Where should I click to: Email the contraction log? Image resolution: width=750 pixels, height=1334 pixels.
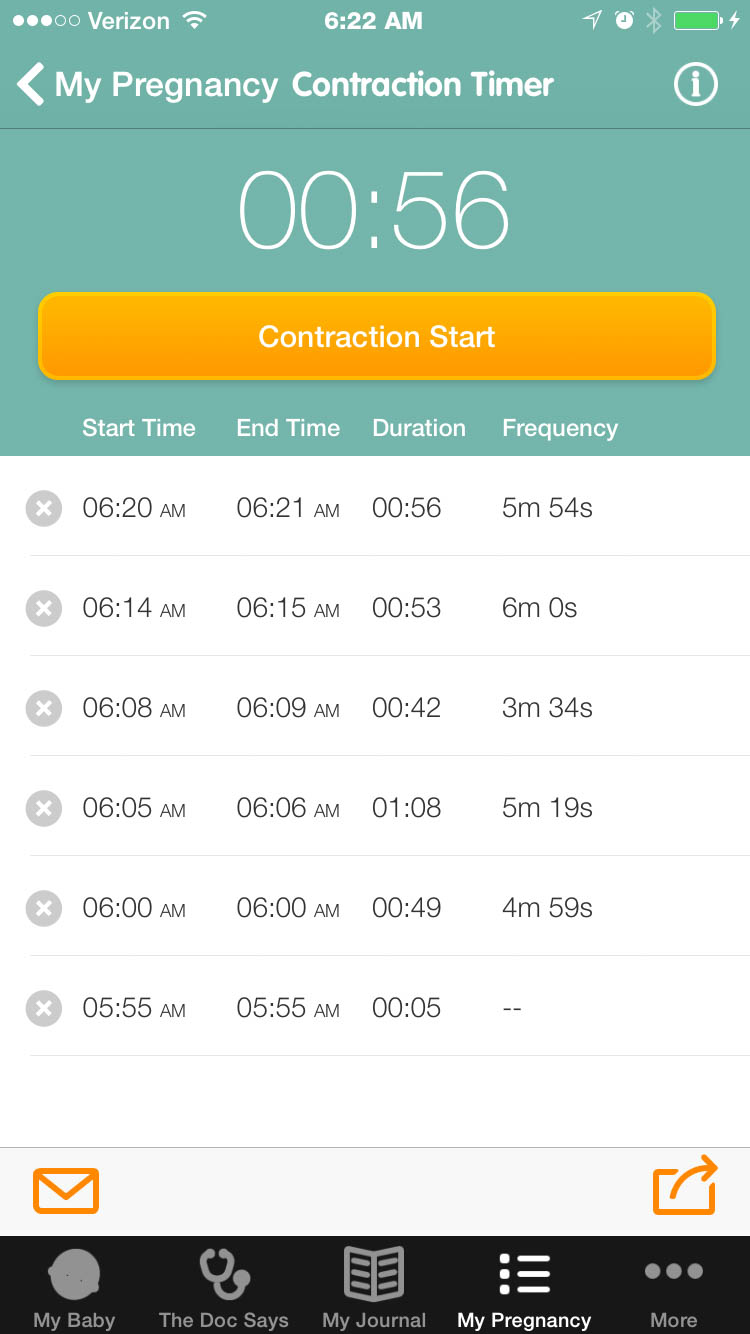coord(66,1190)
